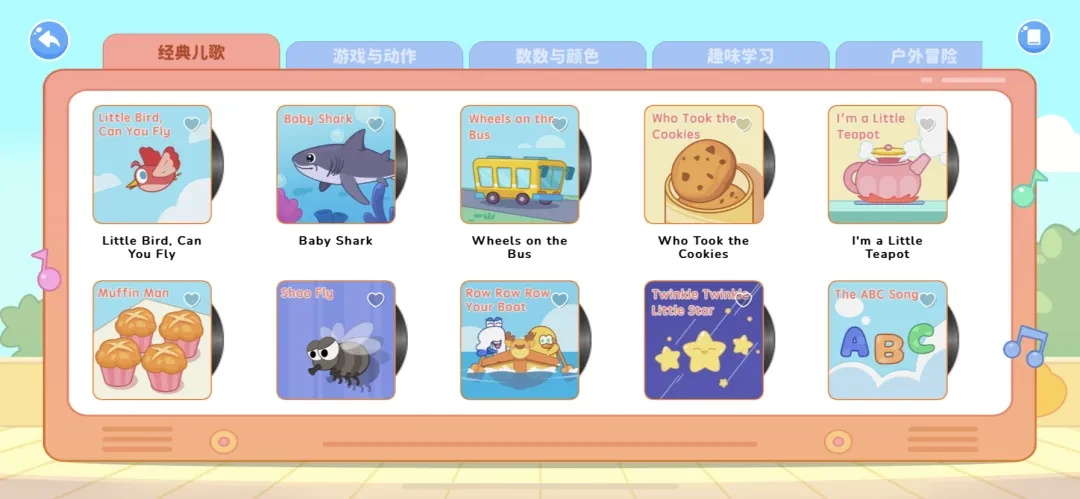Open the Baby Shark song
Screen dimensions: 1080x499
(335, 170)
